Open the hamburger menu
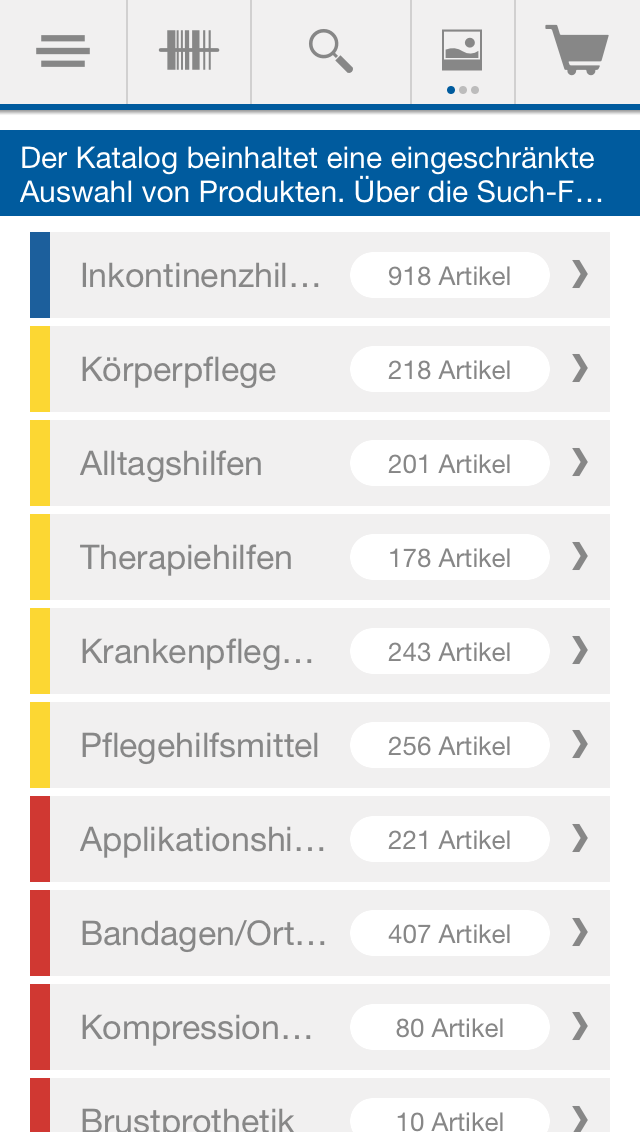The image size is (640, 1136). 63,51
